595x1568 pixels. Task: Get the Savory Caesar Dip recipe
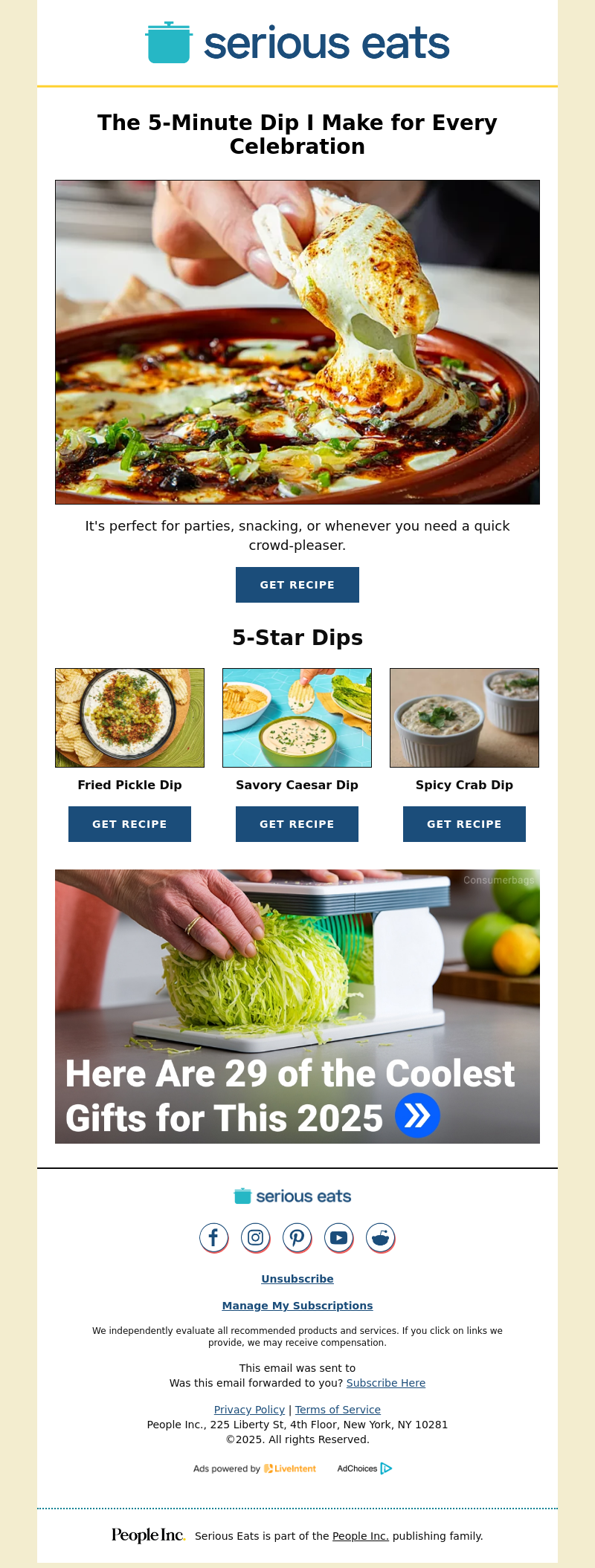(297, 824)
